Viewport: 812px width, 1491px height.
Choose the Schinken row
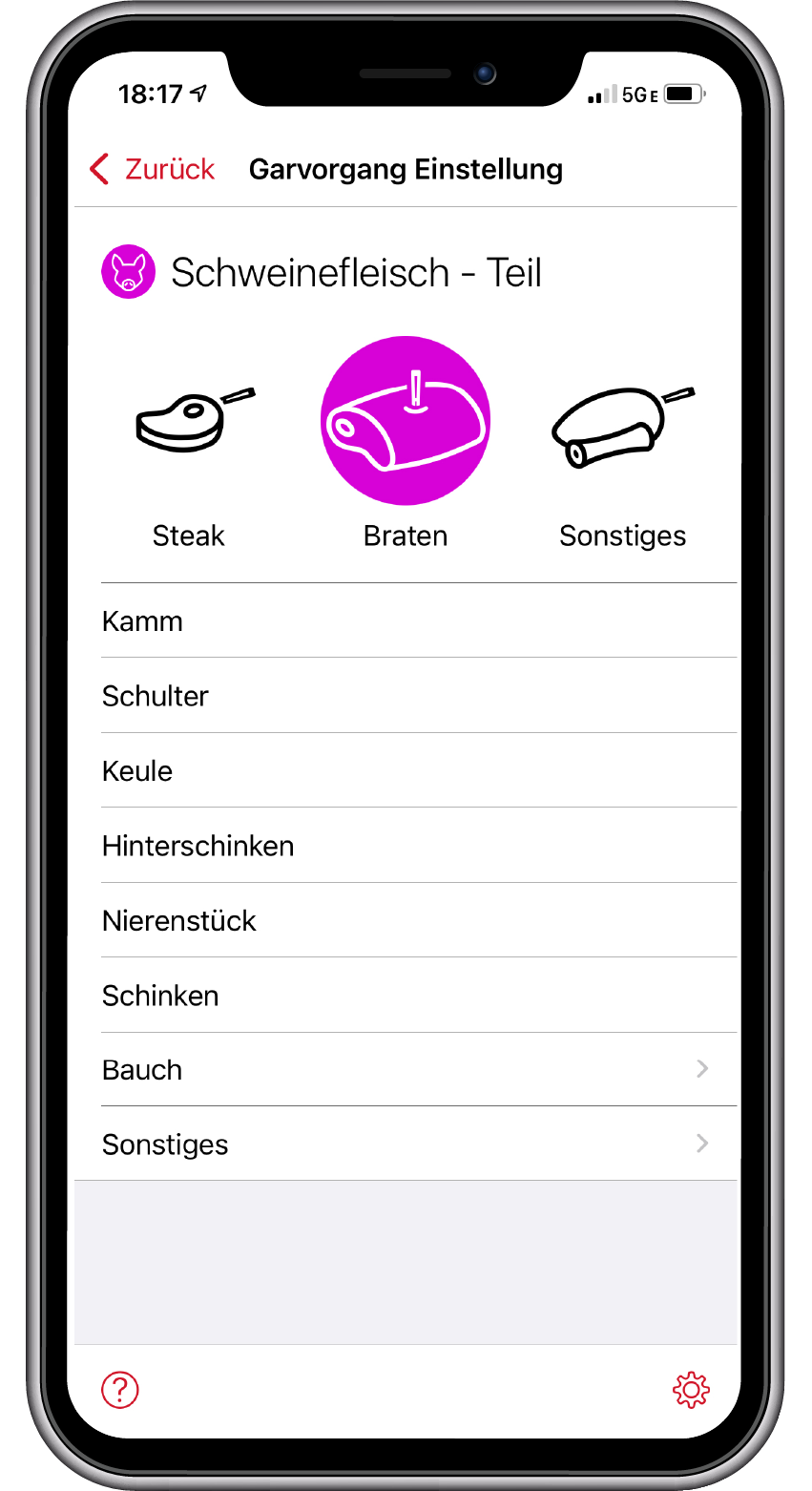[x=419, y=996]
